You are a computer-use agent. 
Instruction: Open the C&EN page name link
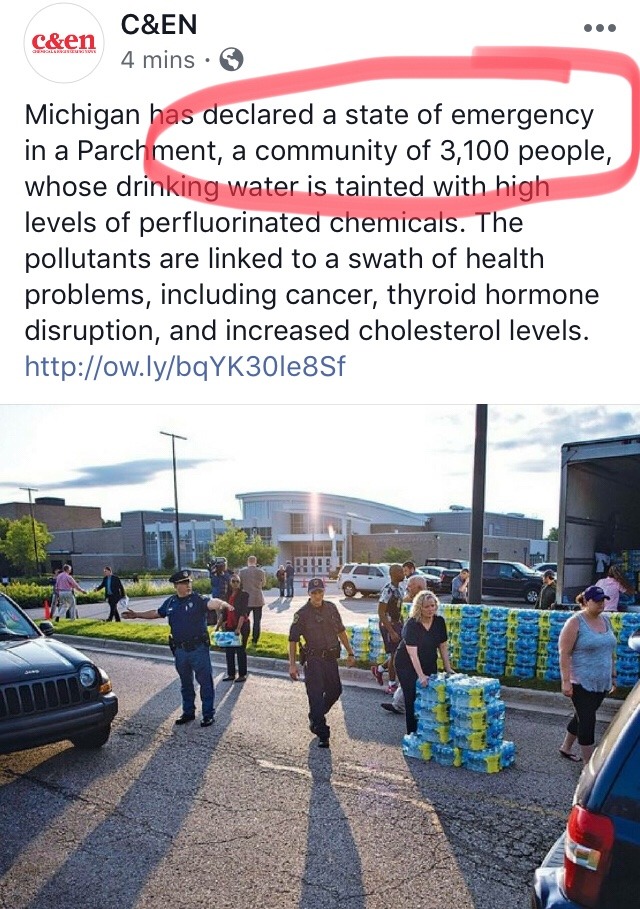158,23
